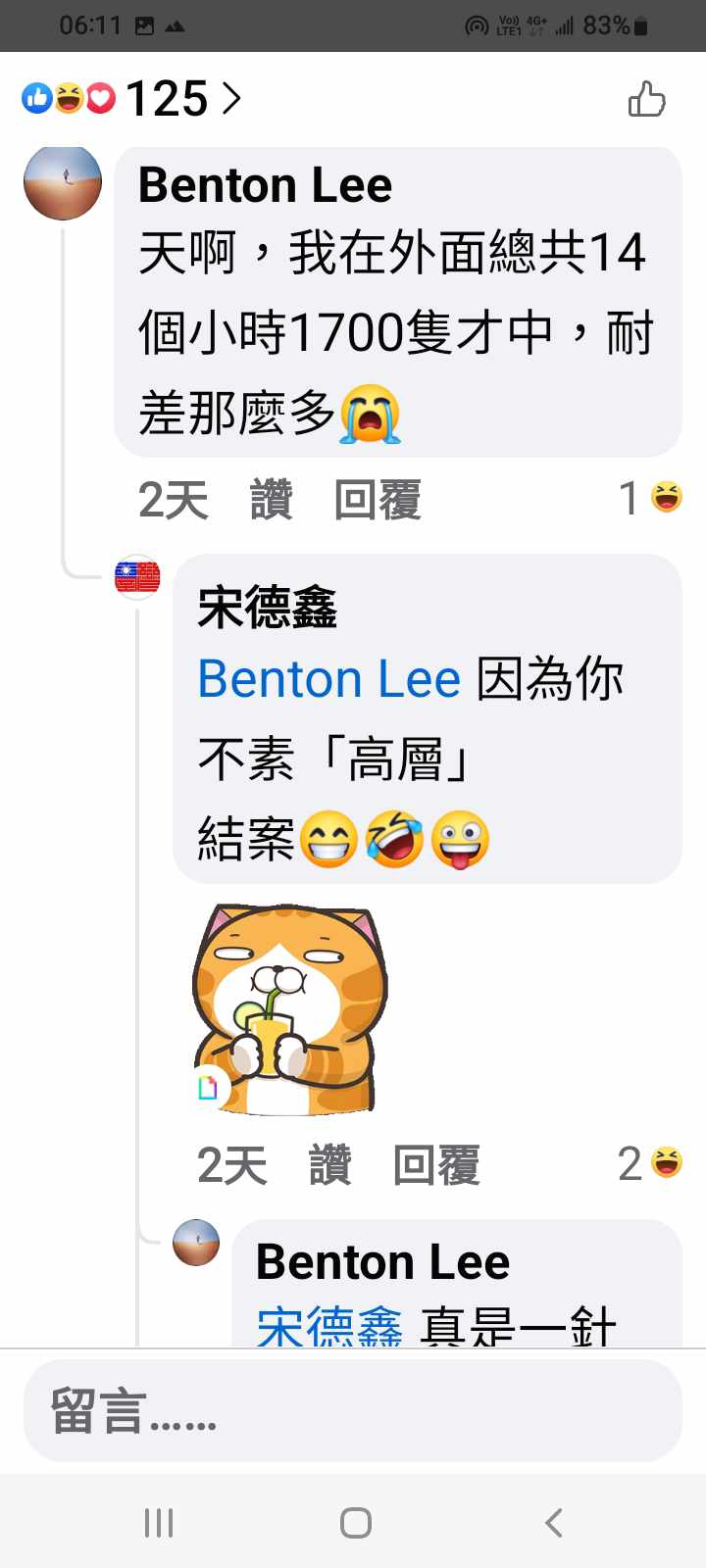Tap 讚 under 宋德鑫's reply

click(x=330, y=1165)
